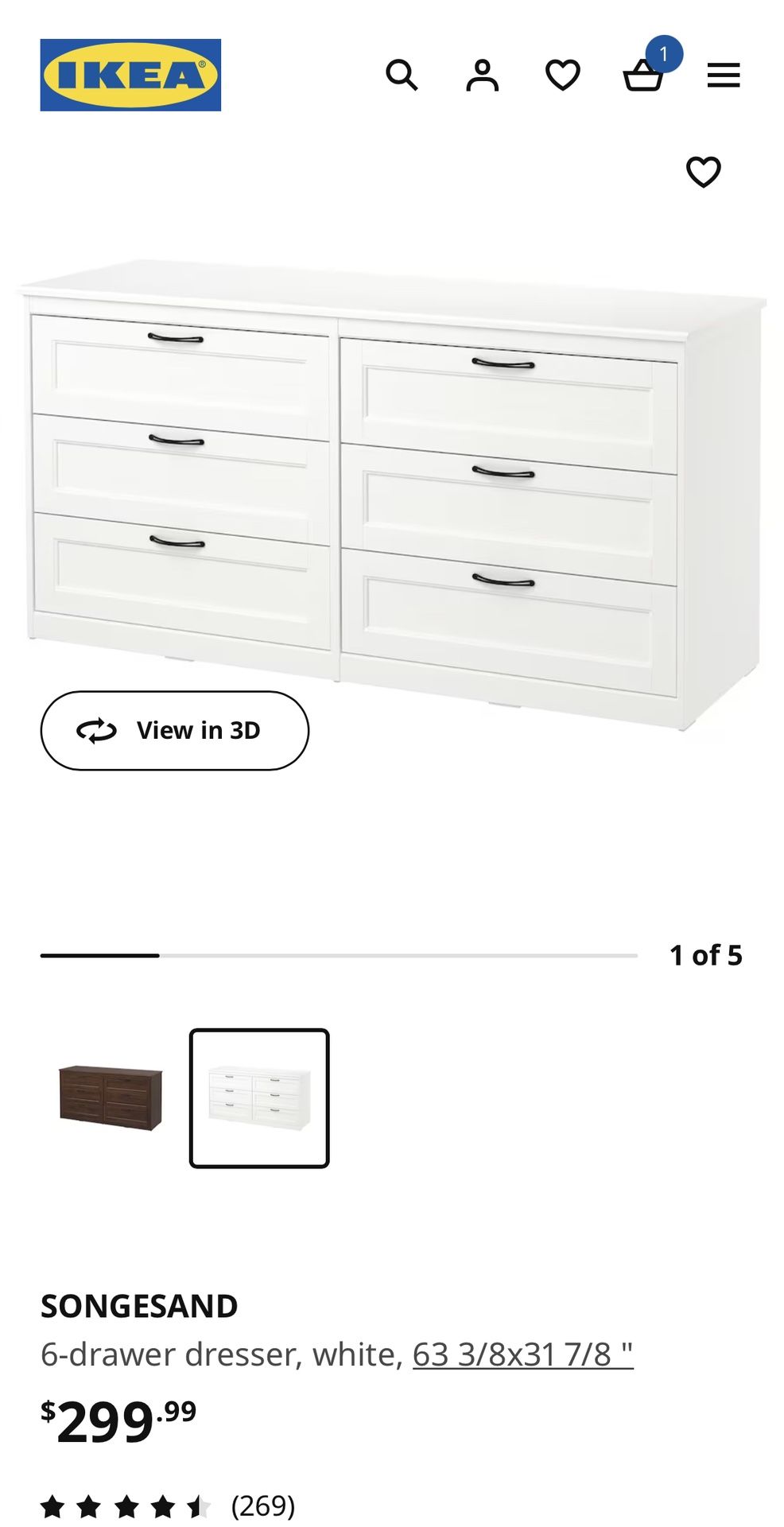Viewport: 784px width, 1527px height.
Task: Open the shopping basket
Action: [x=642, y=76]
